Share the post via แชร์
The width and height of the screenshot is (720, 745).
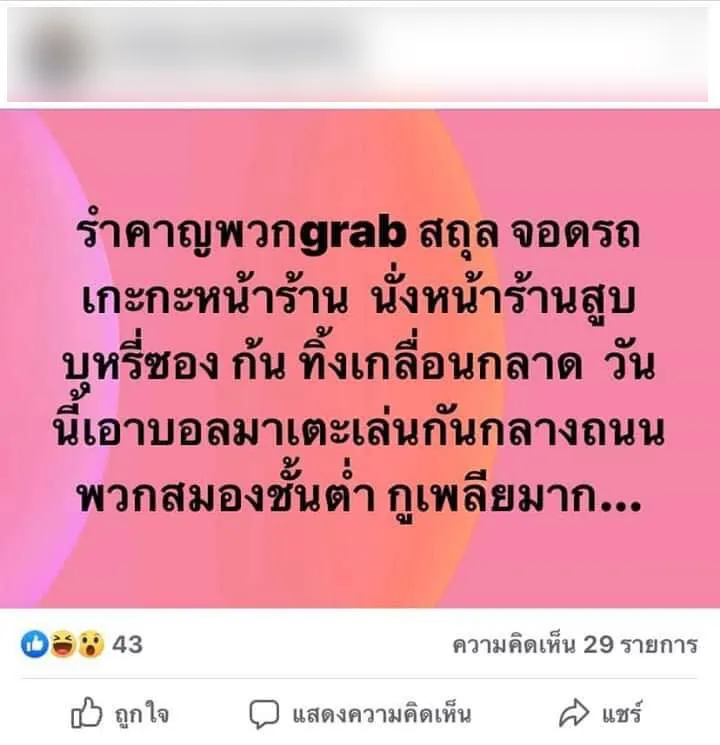tap(600, 714)
